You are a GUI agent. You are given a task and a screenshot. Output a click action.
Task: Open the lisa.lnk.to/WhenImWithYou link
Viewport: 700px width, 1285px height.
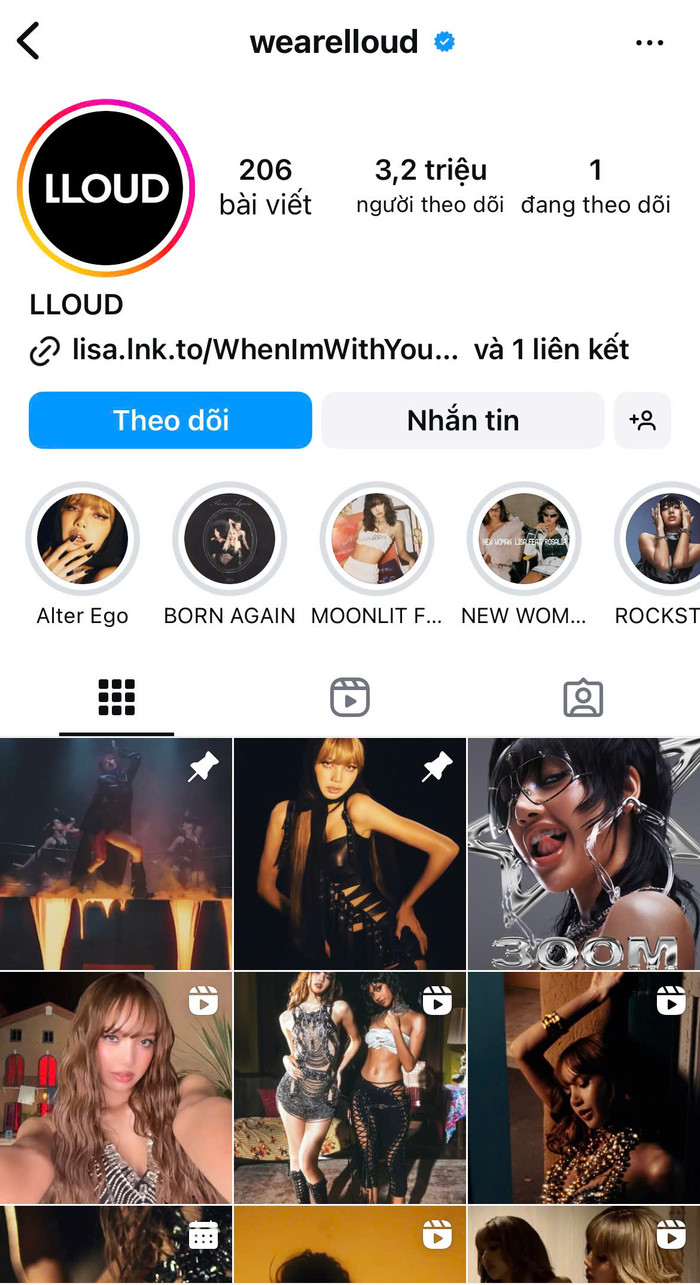pyautogui.click(x=265, y=350)
